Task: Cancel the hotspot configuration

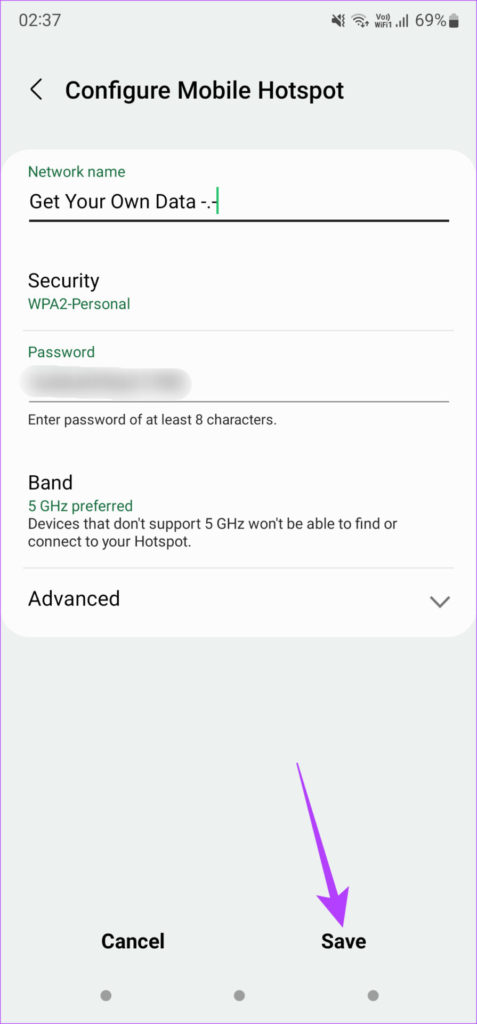Action: tap(133, 940)
